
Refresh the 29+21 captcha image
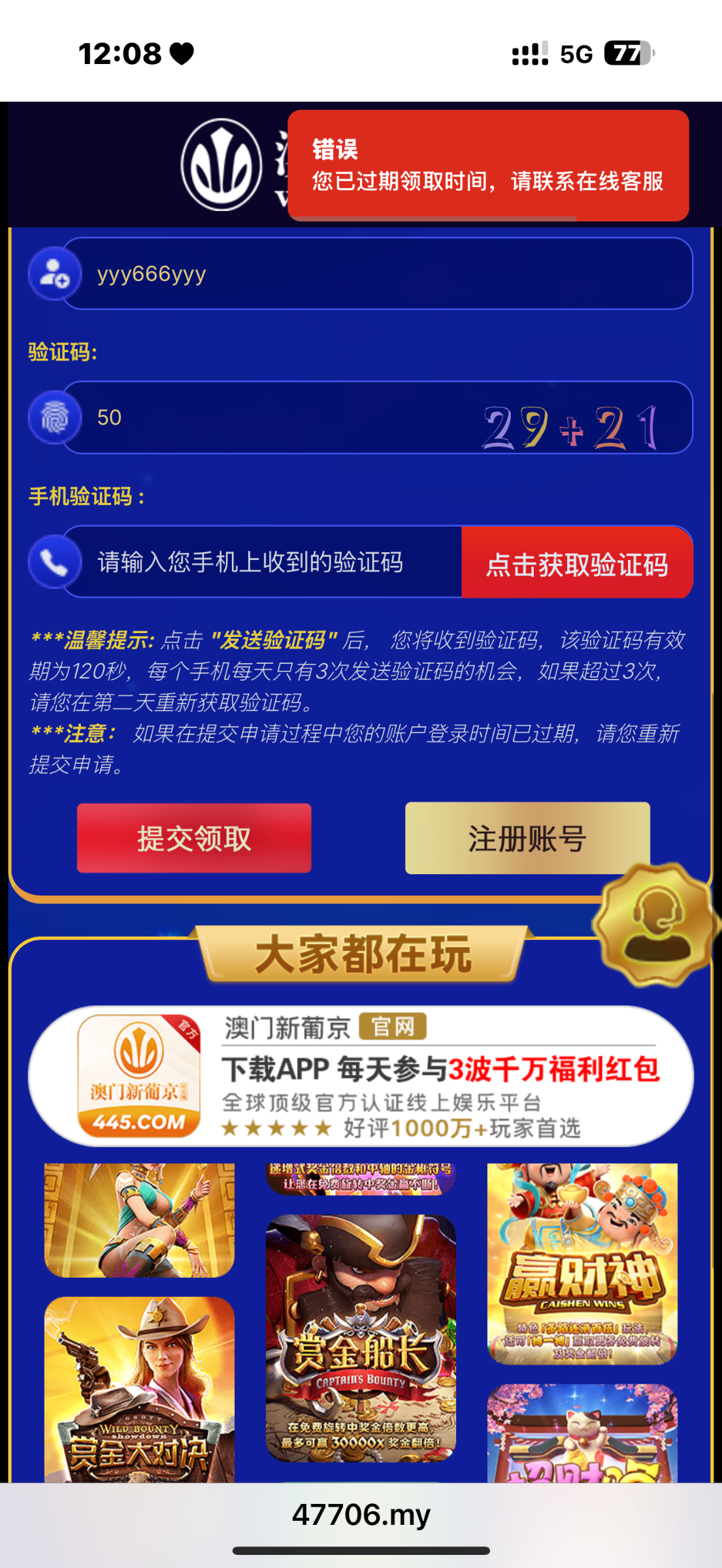point(570,426)
